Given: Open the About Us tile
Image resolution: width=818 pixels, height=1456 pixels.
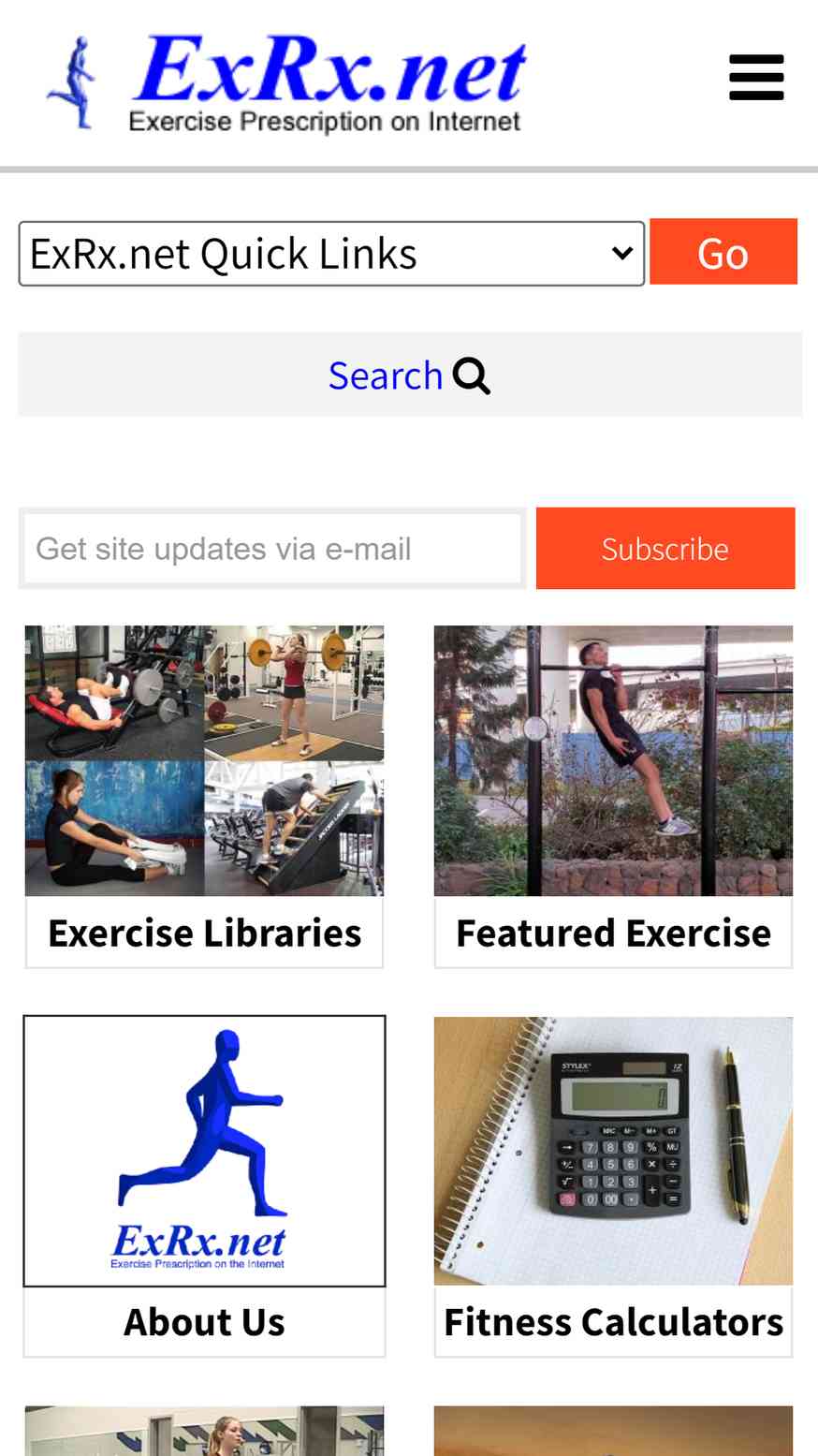Looking at the screenshot, I should (x=204, y=1185).
